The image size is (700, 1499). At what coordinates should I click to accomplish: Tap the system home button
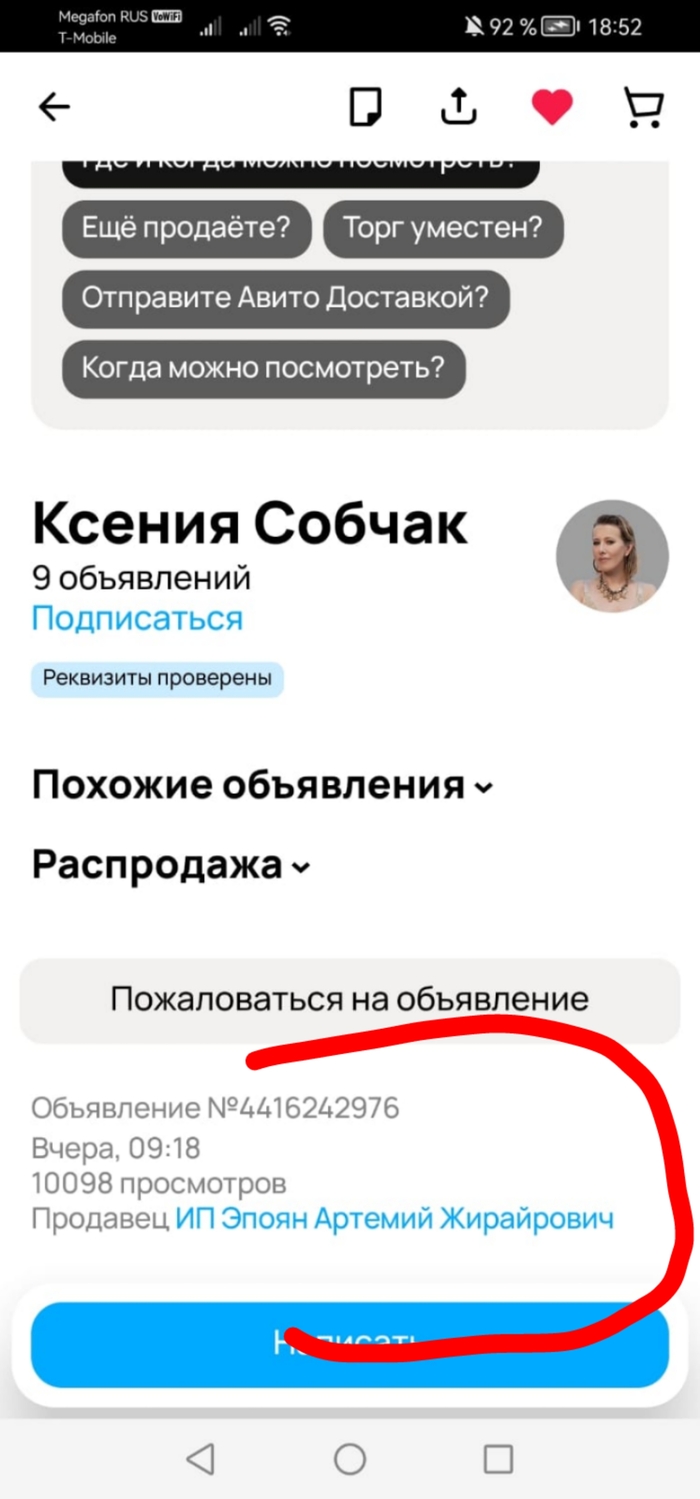click(x=350, y=1459)
